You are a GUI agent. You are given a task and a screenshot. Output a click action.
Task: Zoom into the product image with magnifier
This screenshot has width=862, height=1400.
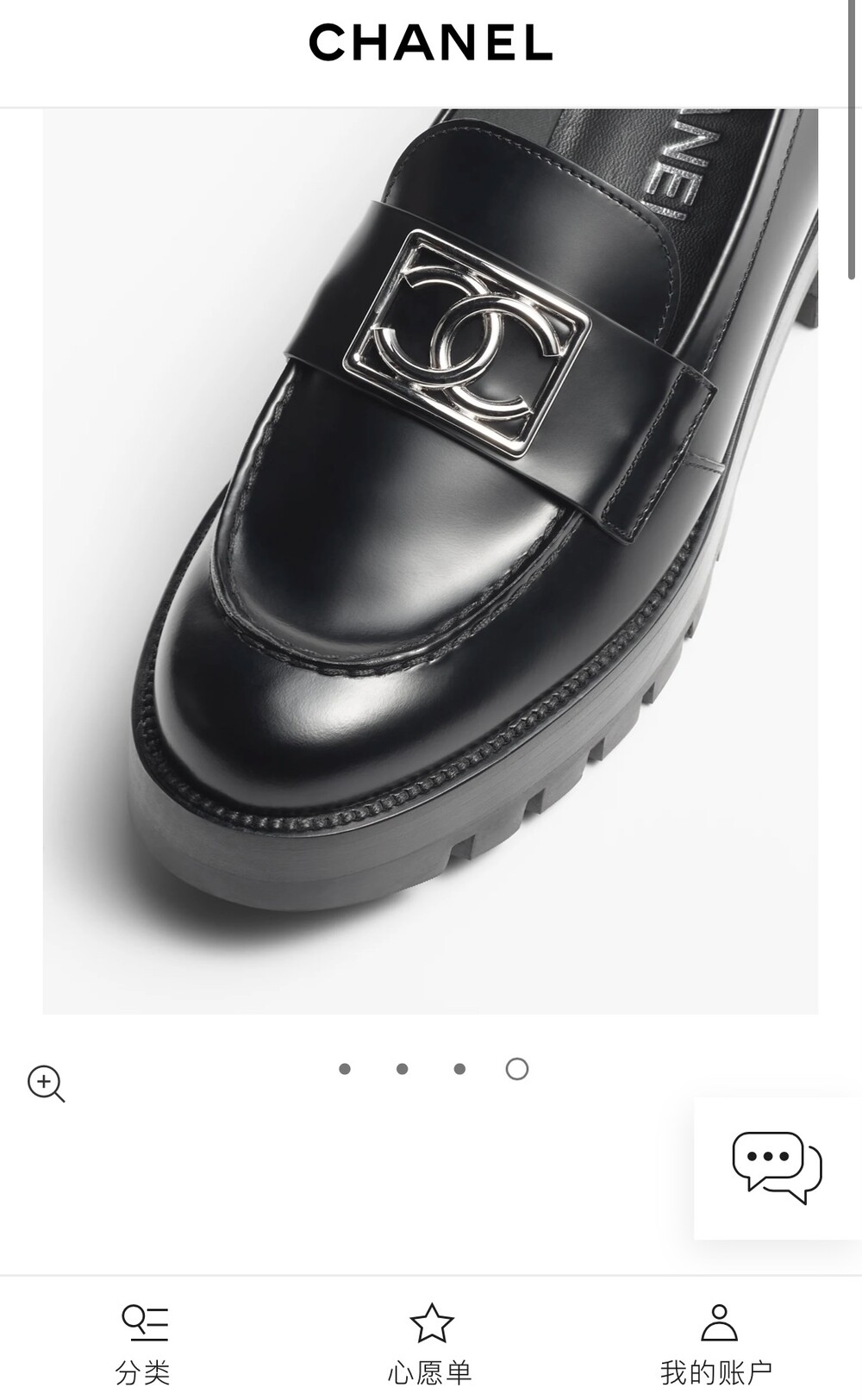coord(46,1084)
